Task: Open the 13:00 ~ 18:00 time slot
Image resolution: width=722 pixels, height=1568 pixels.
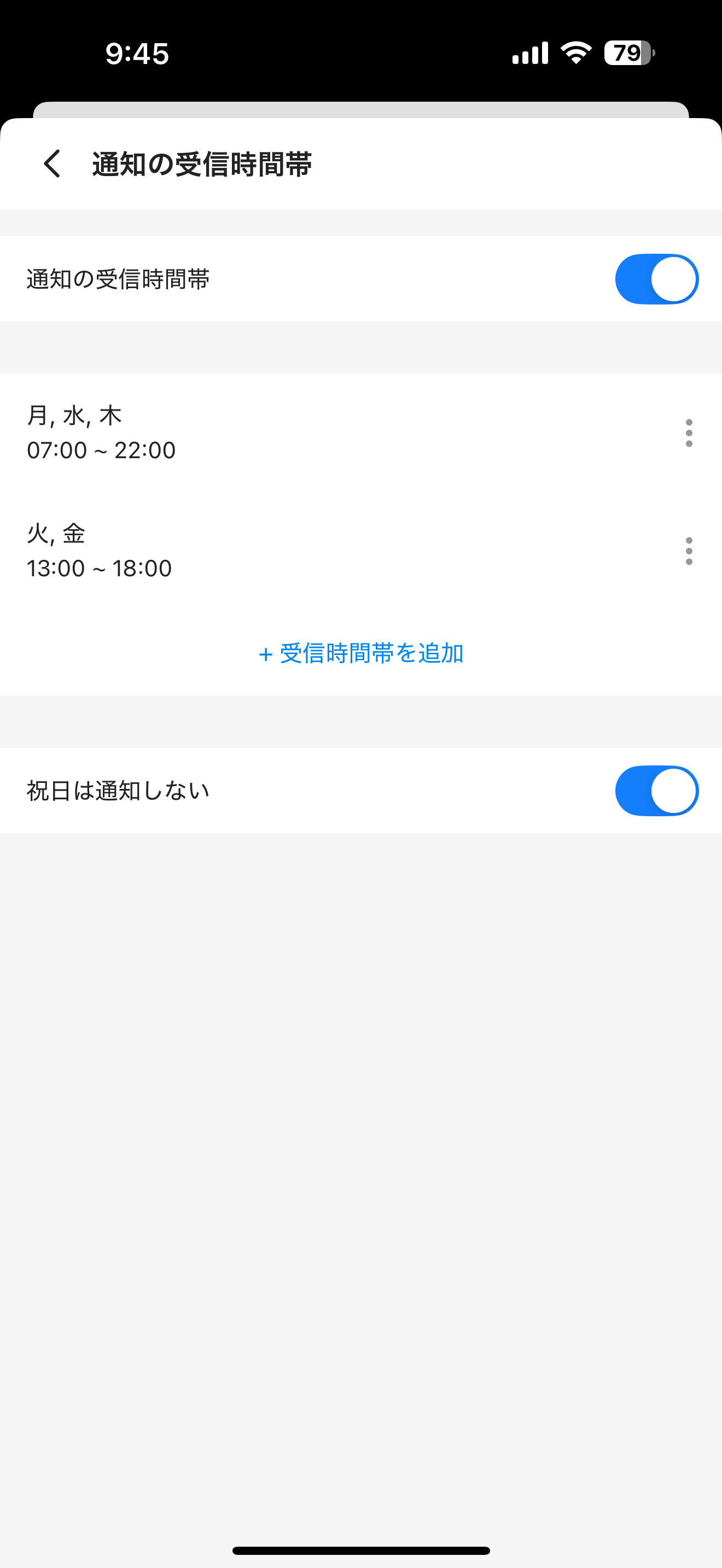Action: 99,569
